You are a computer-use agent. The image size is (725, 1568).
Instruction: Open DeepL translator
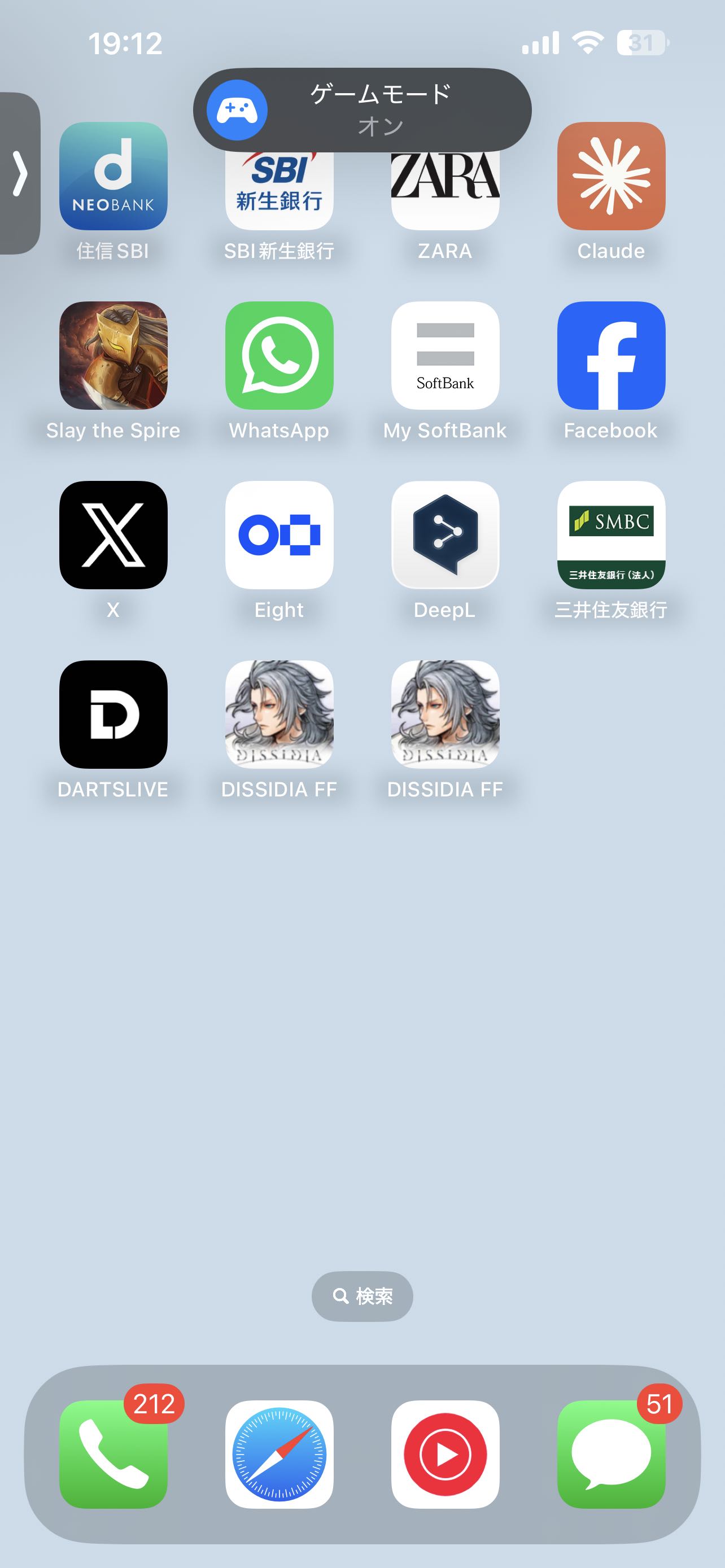[x=445, y=535]
